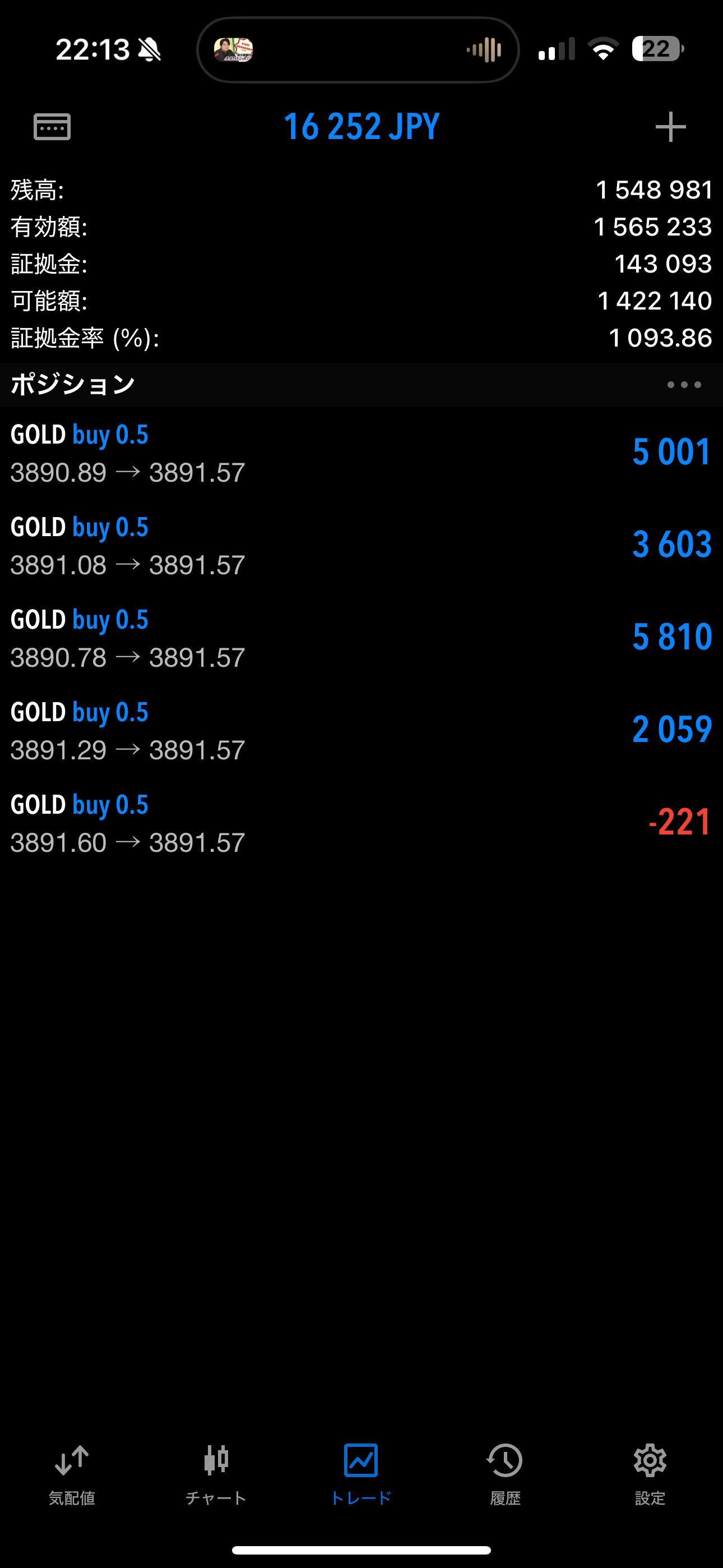Open the 設定 settings tab
The image size is (723, 1568).
650,1474
